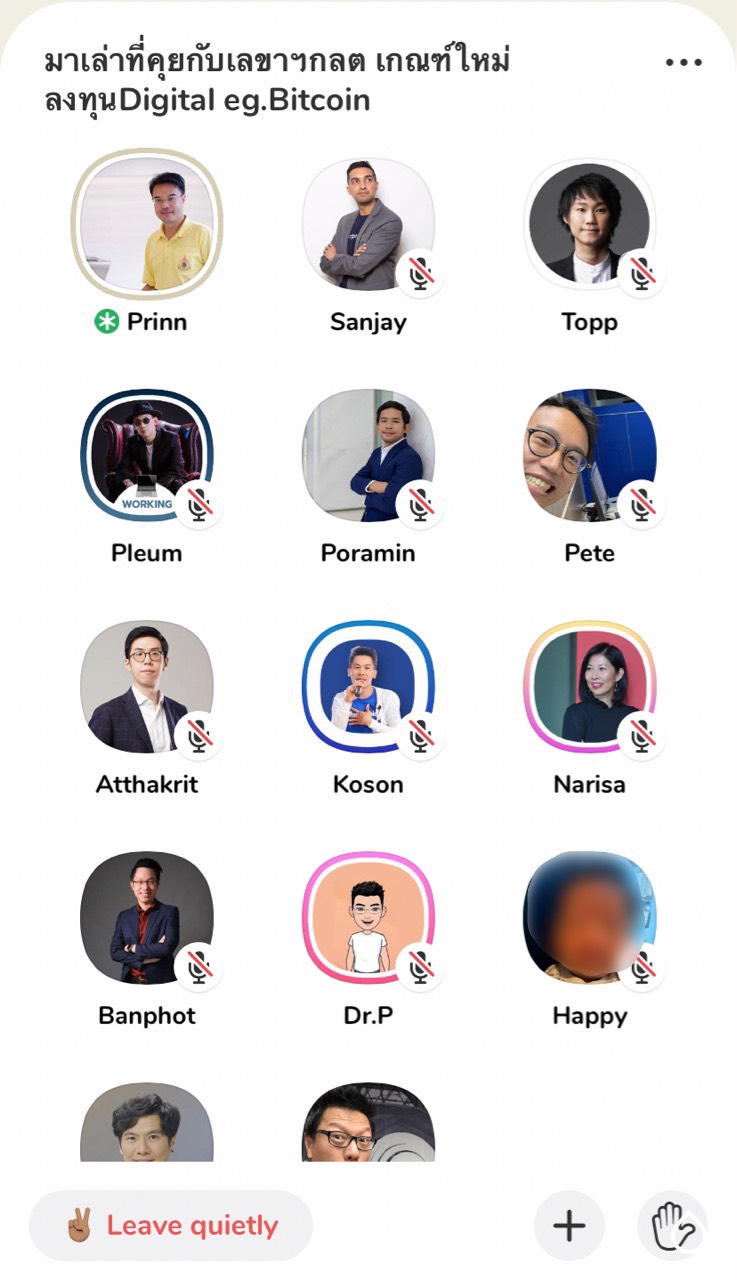This screenshot has width=737, height=1280.
Task: View Narisa's profile
Action: coord(589,687)
